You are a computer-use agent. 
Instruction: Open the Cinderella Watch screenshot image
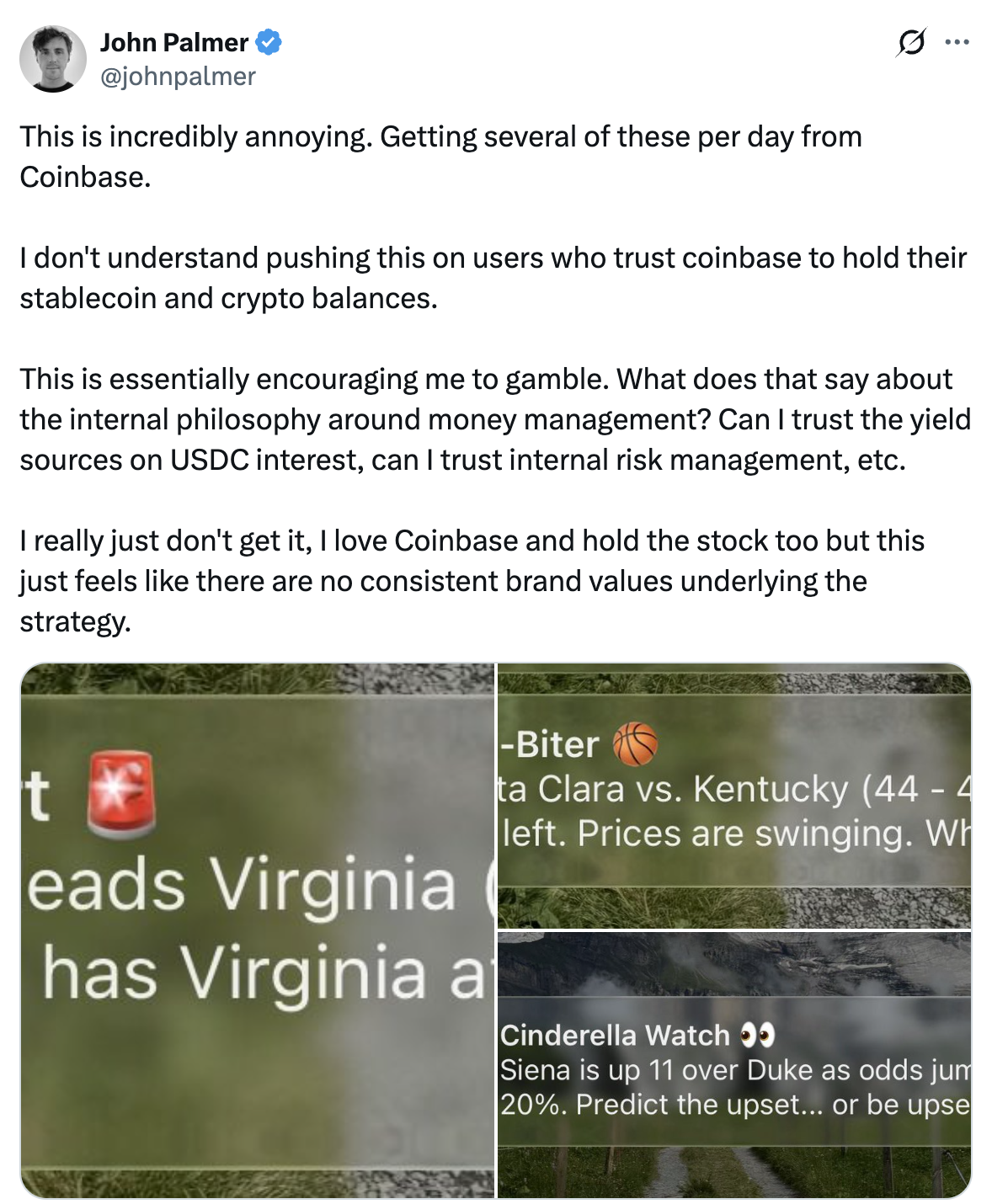point(734,1064)
